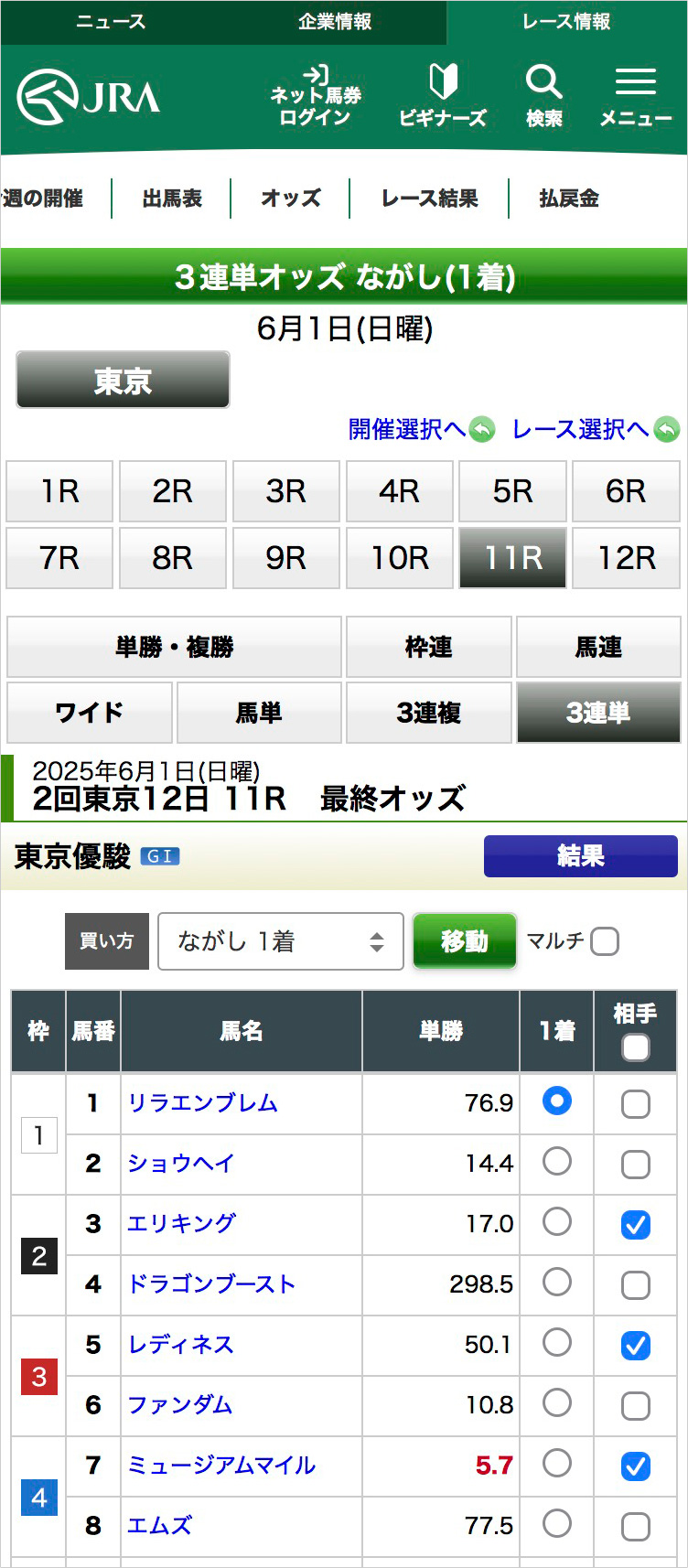The image size is (688, 1568).
Task: Show 単勝・複勝 odds
Action: [174, 647]
